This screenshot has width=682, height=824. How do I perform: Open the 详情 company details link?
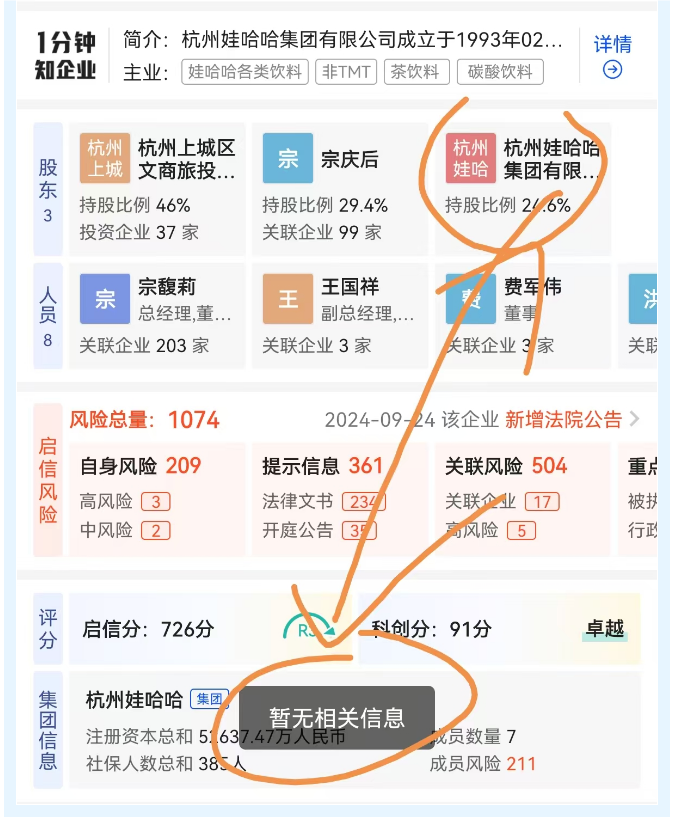click(x=612, y=56)
